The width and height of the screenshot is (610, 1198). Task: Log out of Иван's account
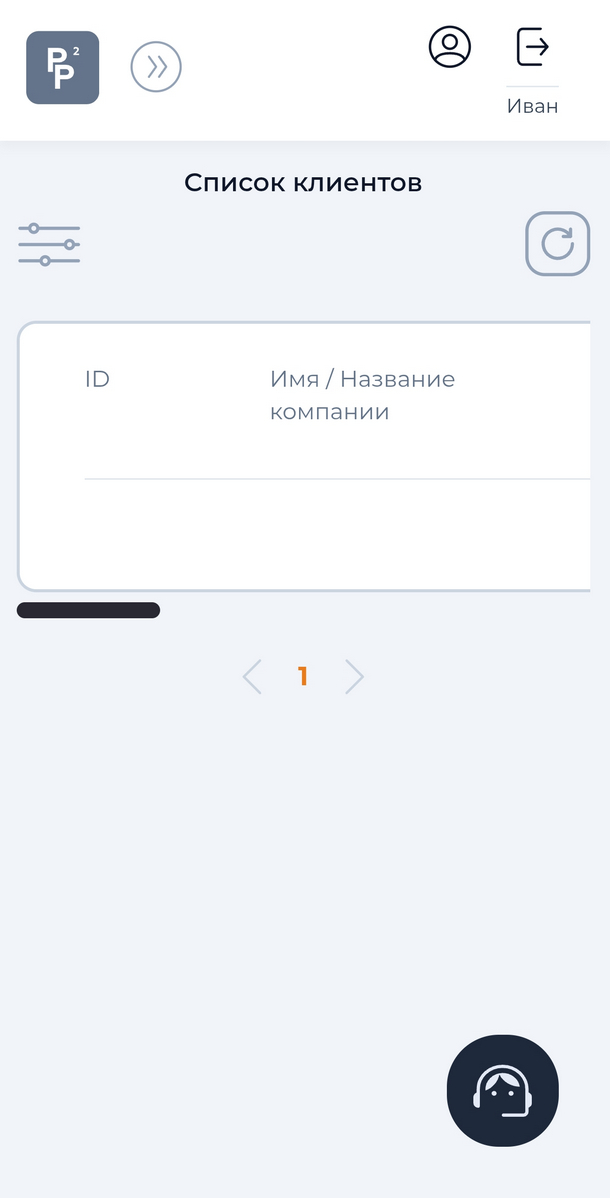532,47
